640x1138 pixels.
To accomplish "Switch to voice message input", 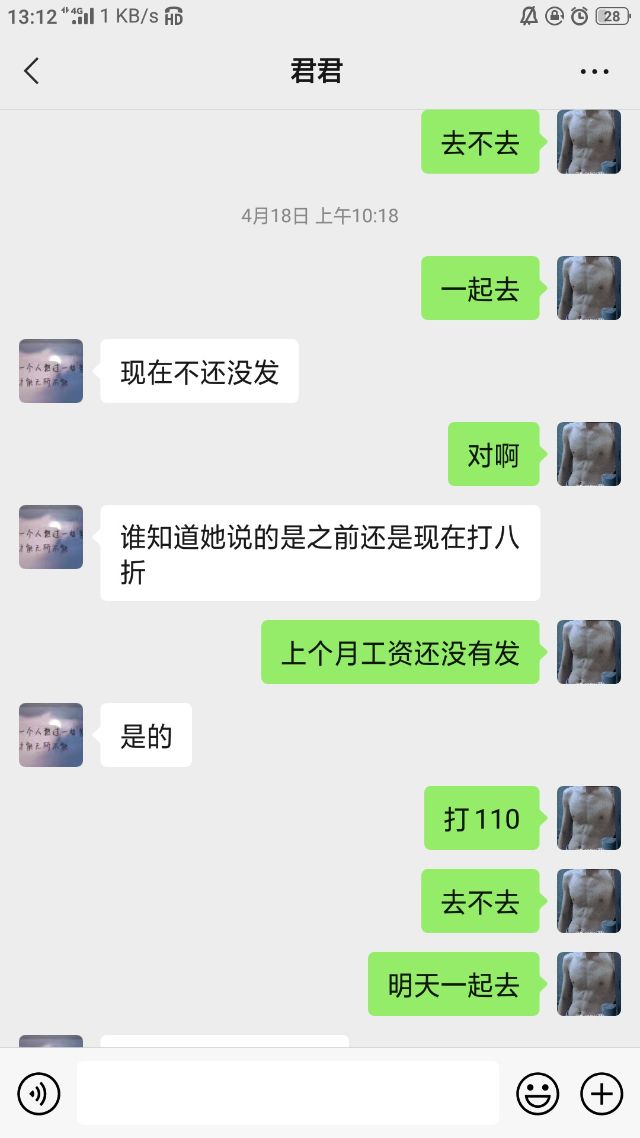I will click(39, 1094).
